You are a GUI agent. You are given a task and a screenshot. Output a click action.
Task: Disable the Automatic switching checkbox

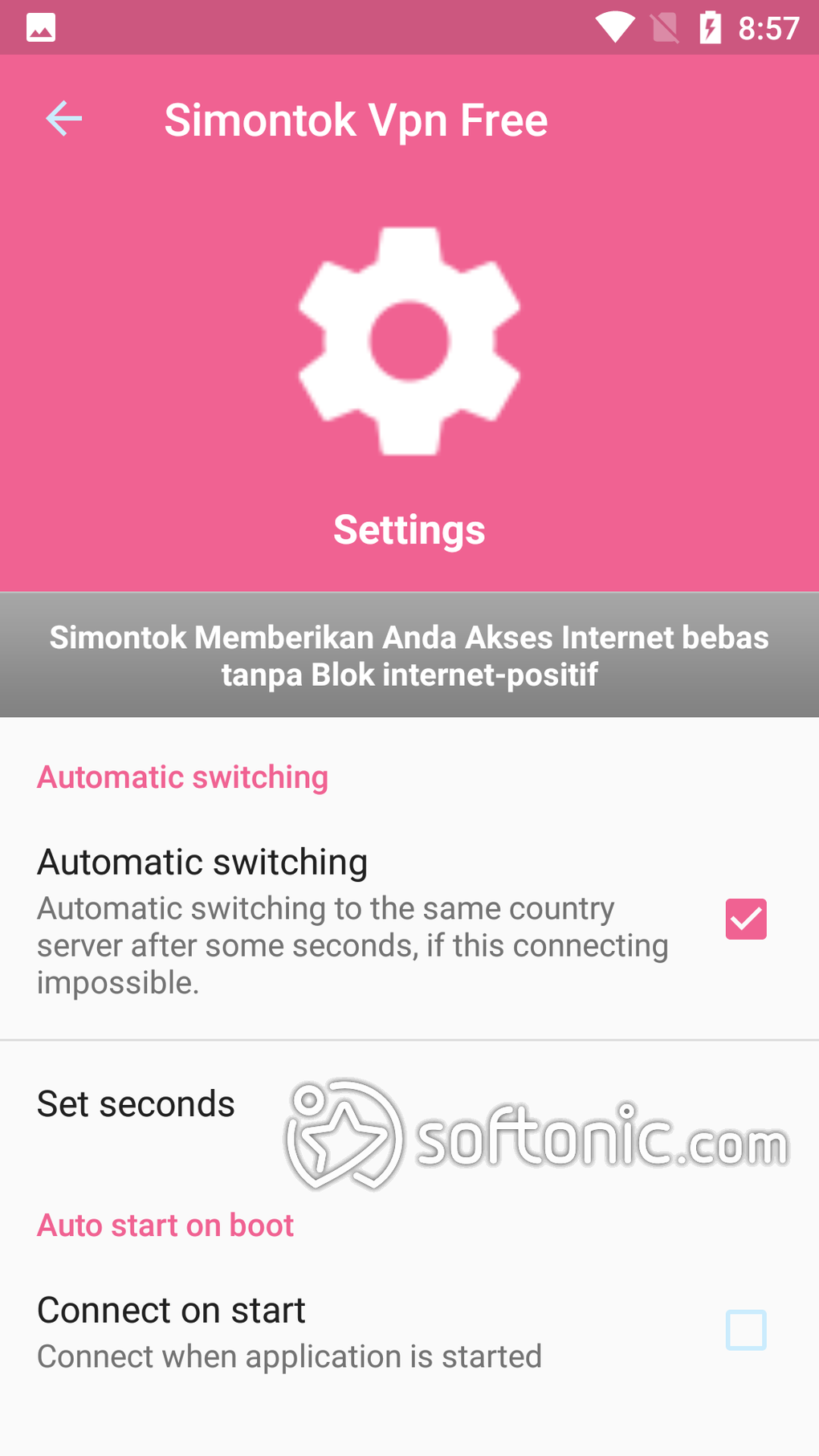pyautogui.click(x=745, y=919)
